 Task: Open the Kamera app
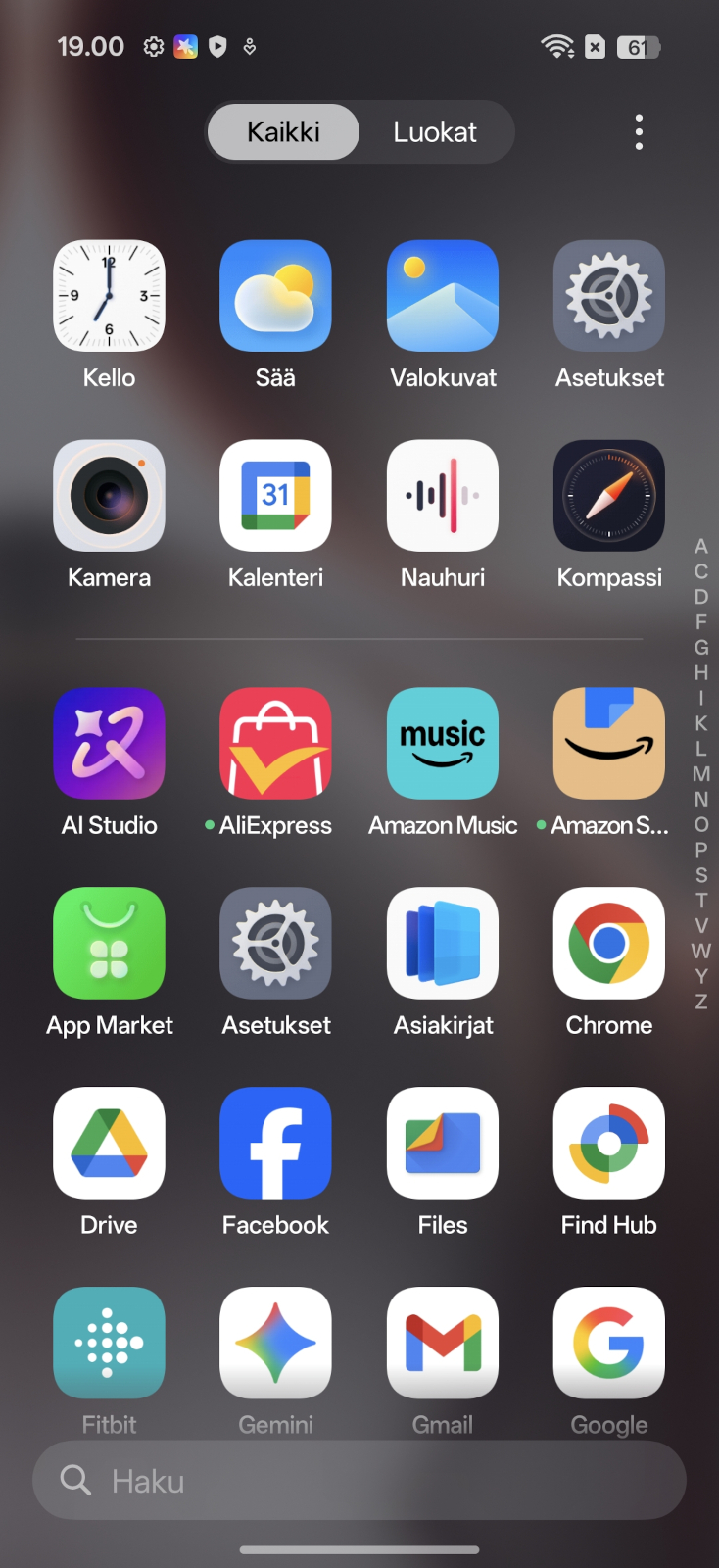(x=109, y=496)
